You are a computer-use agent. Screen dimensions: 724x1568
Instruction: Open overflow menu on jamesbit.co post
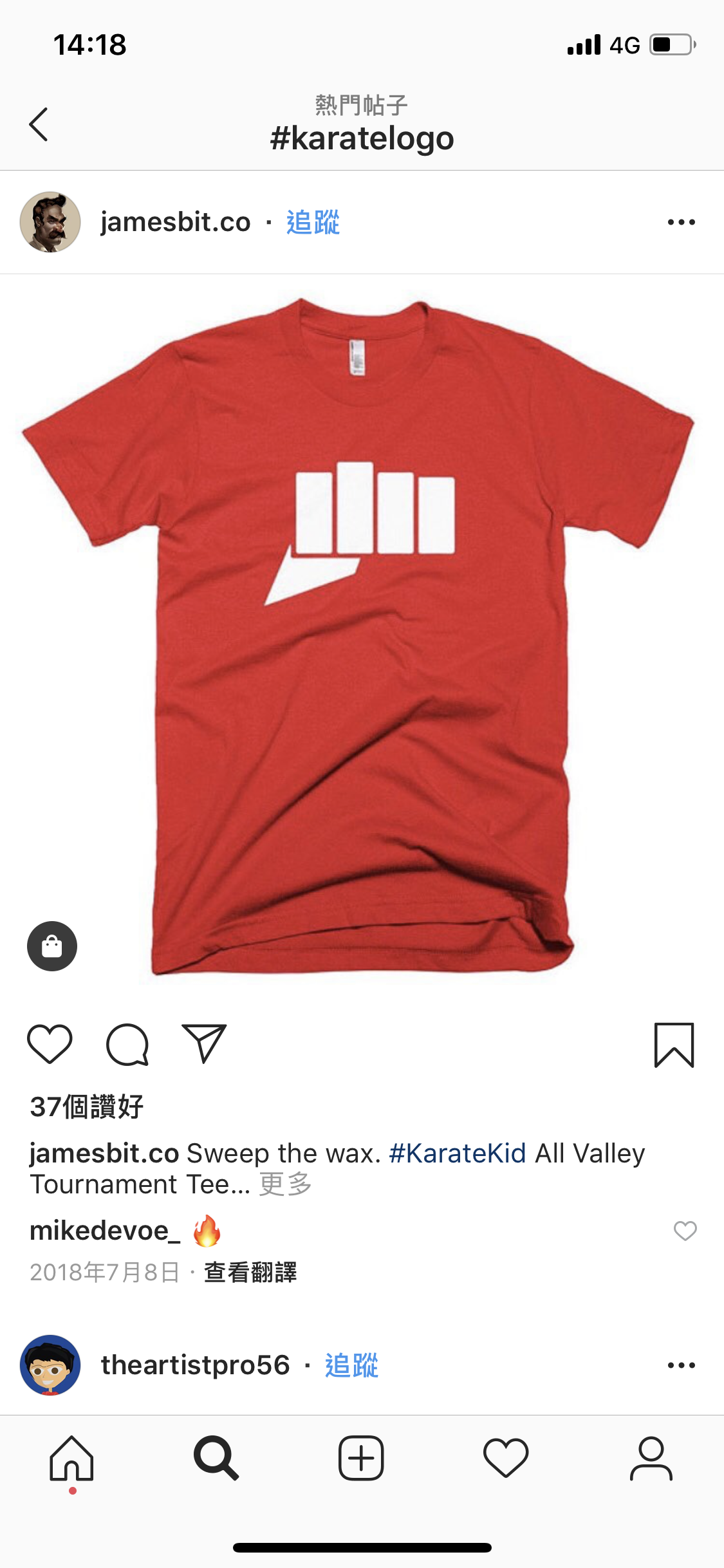tap(681, 223)
